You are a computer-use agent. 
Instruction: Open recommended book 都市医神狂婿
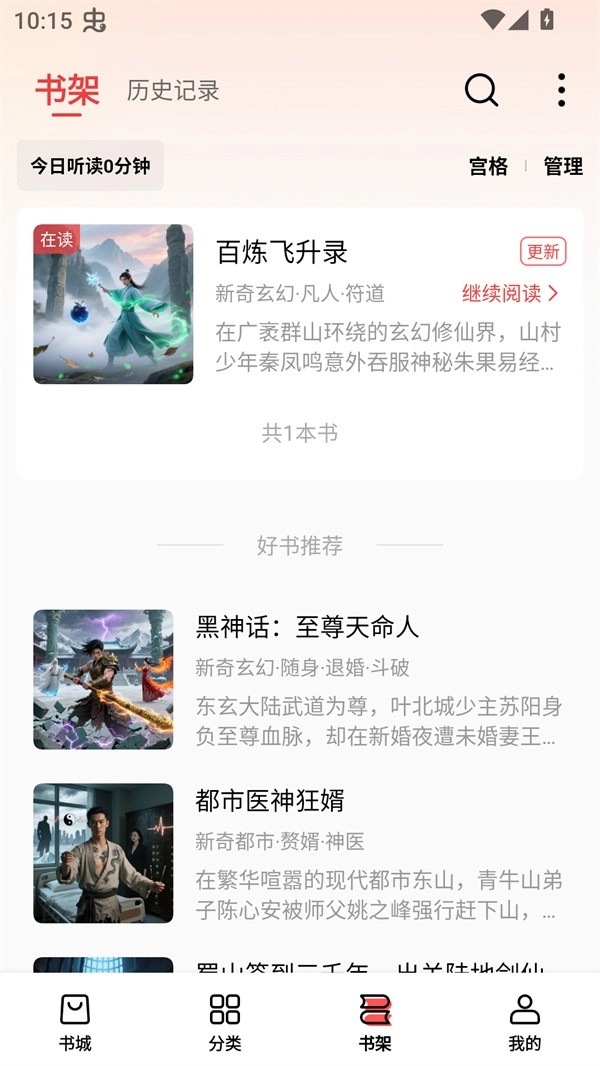[270, 800]
